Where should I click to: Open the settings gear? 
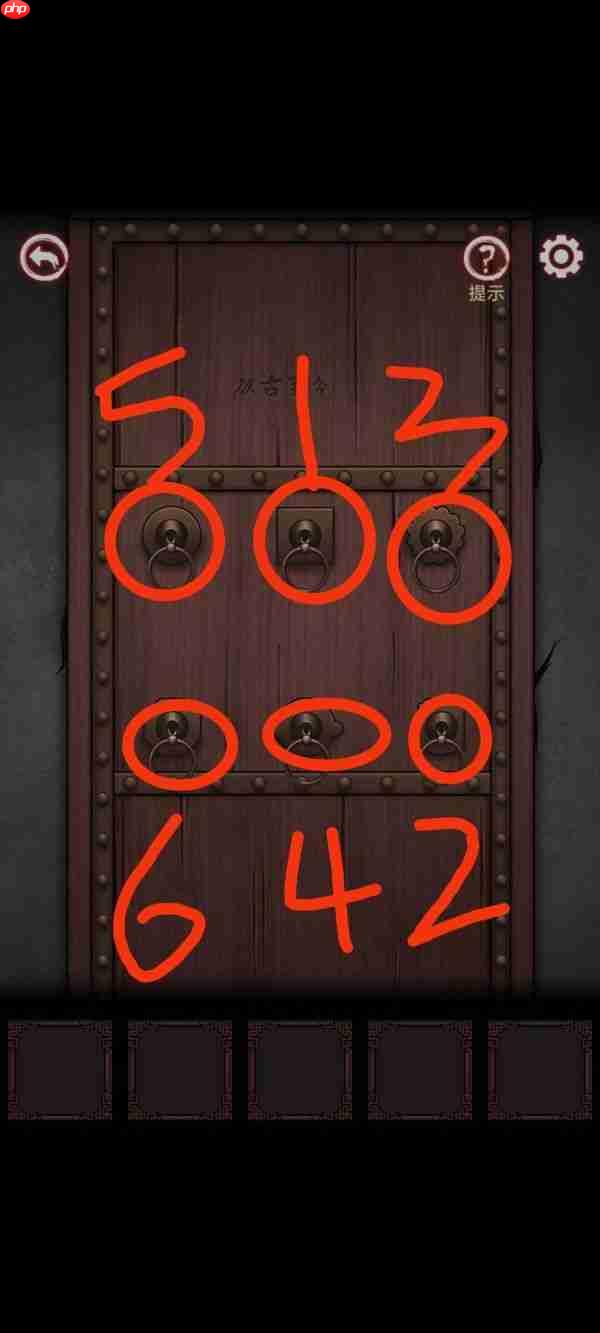(x=561, y=258)
